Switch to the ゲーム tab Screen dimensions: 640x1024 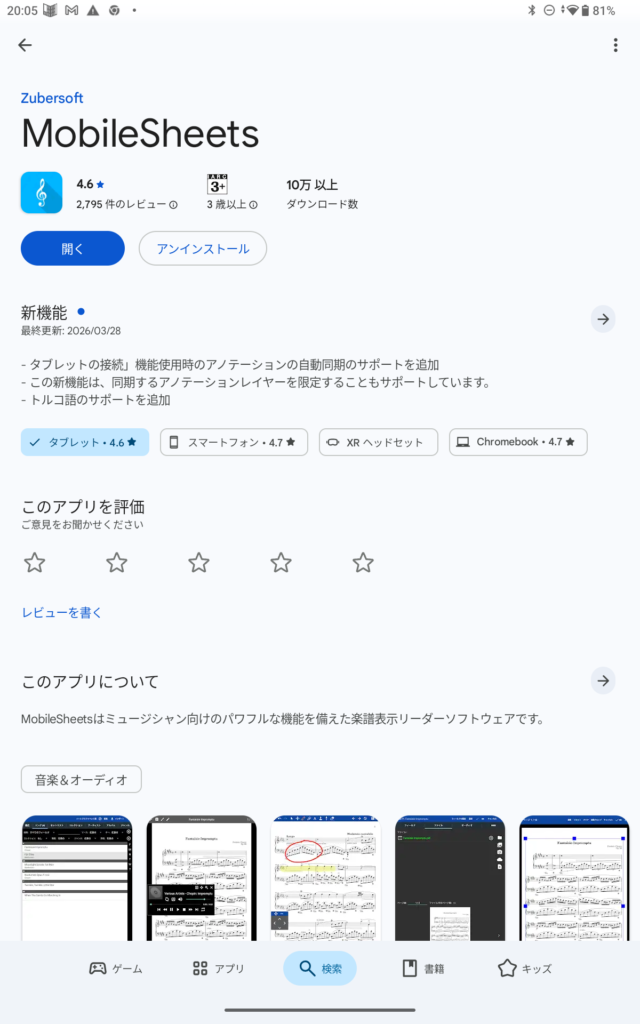pos(116,968)
